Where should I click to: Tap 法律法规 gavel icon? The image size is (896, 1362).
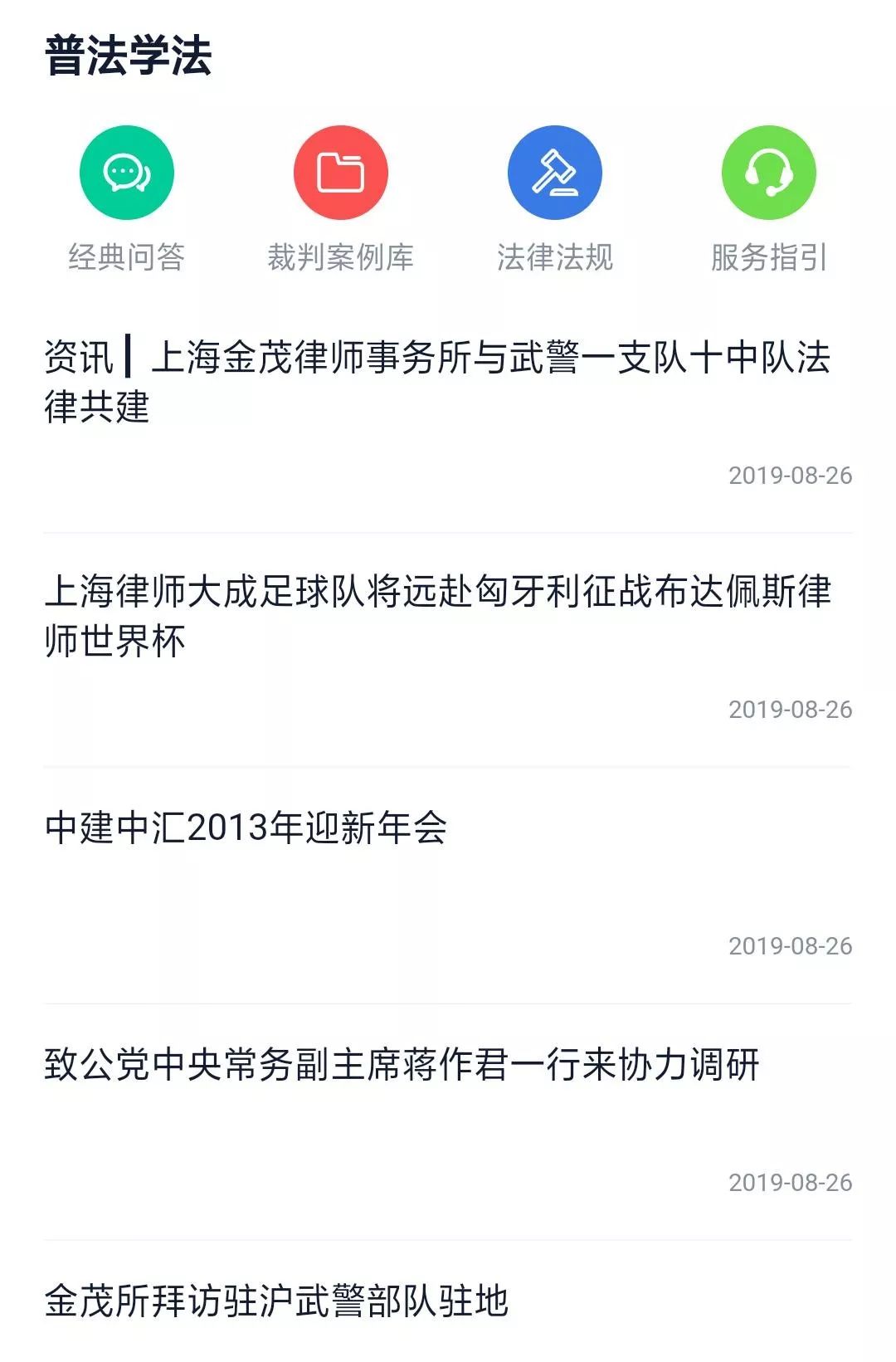tap(554, 173)
